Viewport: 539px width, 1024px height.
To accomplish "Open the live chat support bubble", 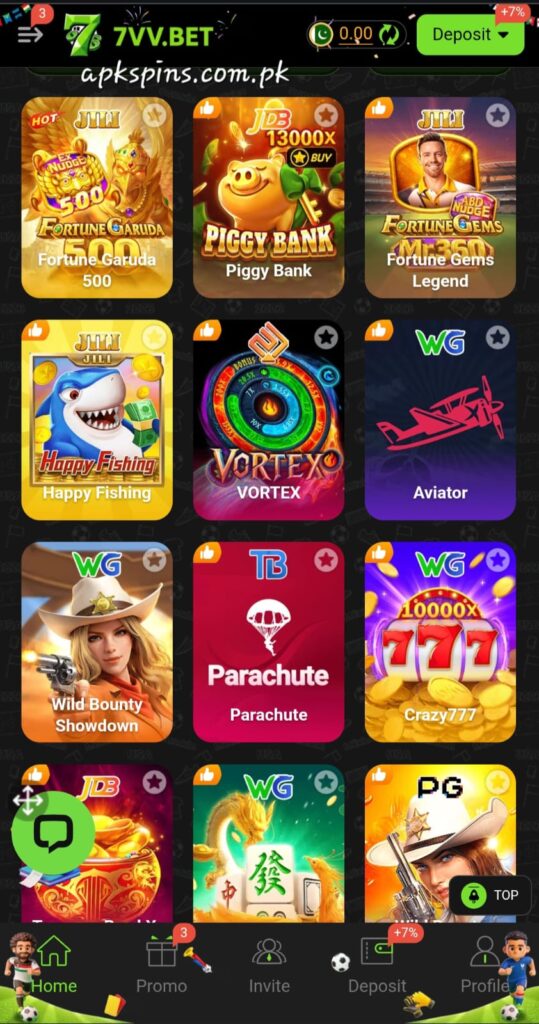I will 54,832.
